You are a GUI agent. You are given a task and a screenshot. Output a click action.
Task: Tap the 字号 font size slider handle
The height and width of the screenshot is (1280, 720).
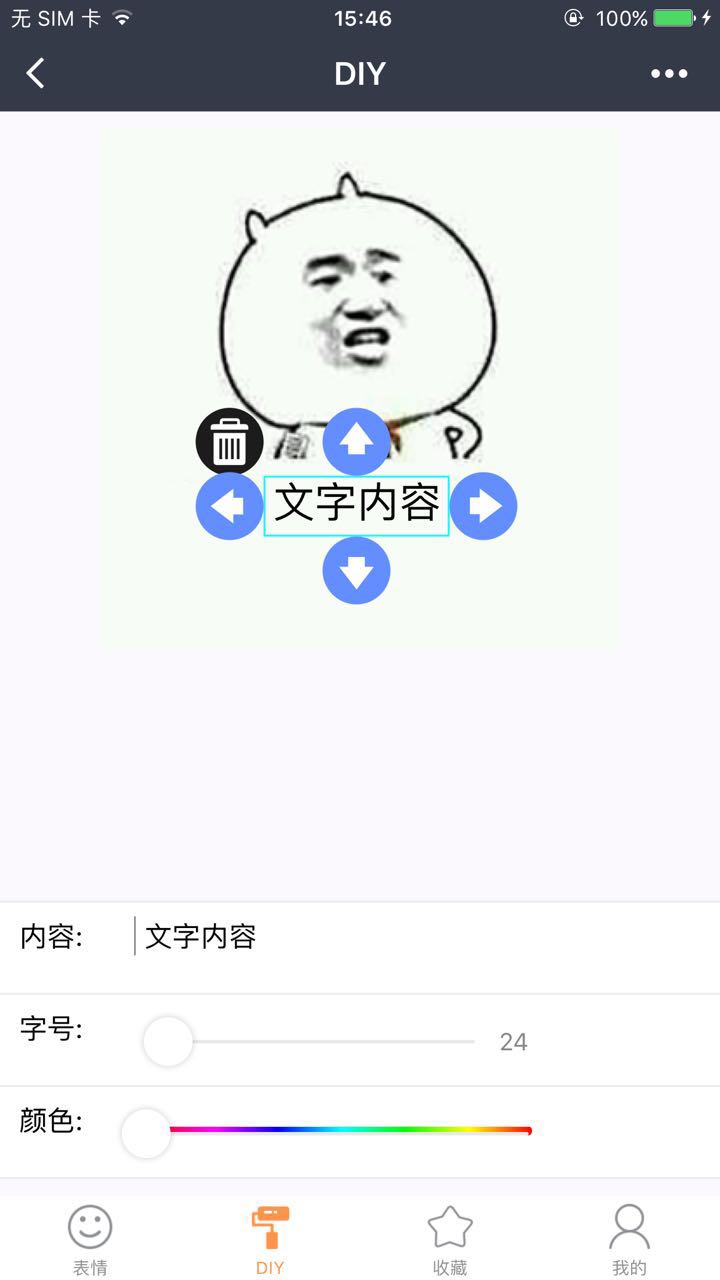click(168, 1042)
